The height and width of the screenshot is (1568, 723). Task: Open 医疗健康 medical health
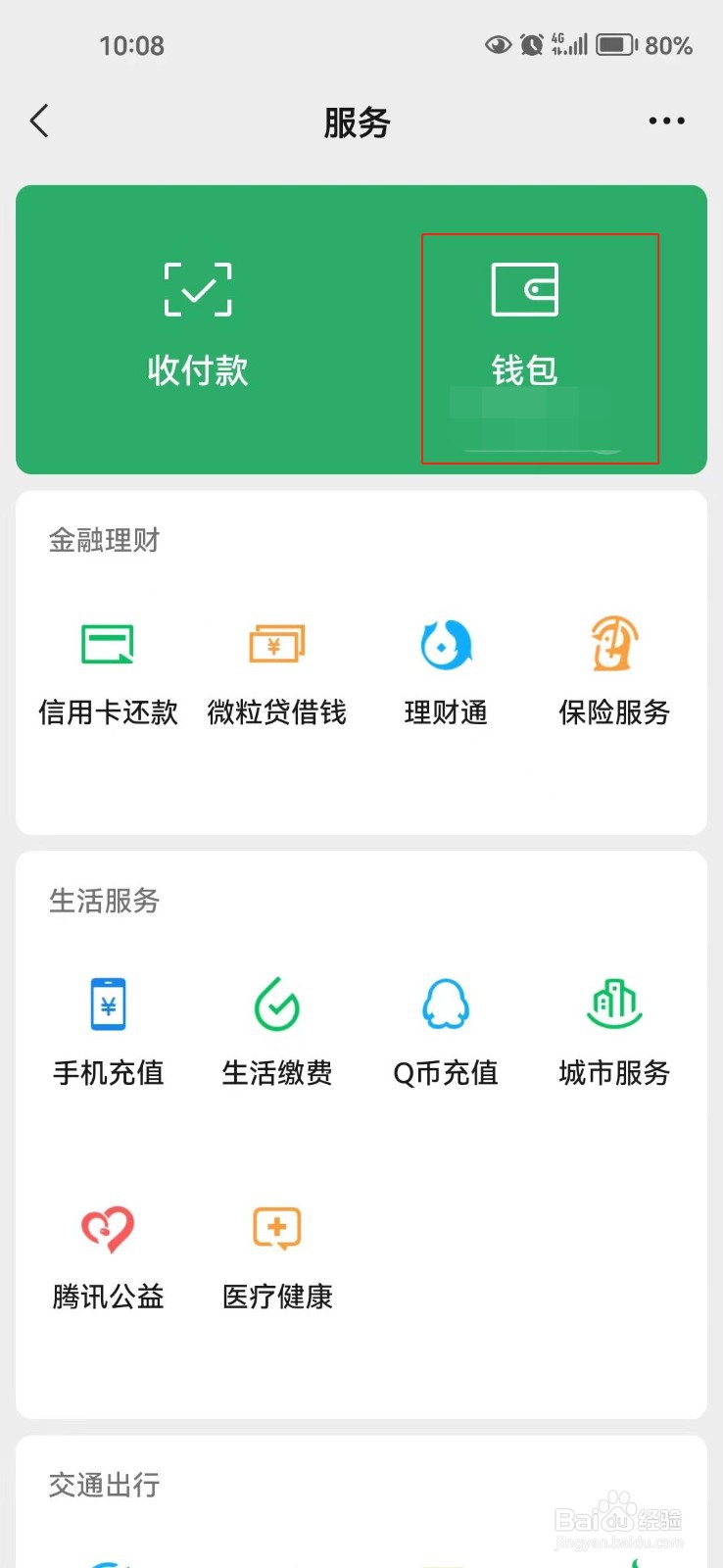pos(277,1258)
